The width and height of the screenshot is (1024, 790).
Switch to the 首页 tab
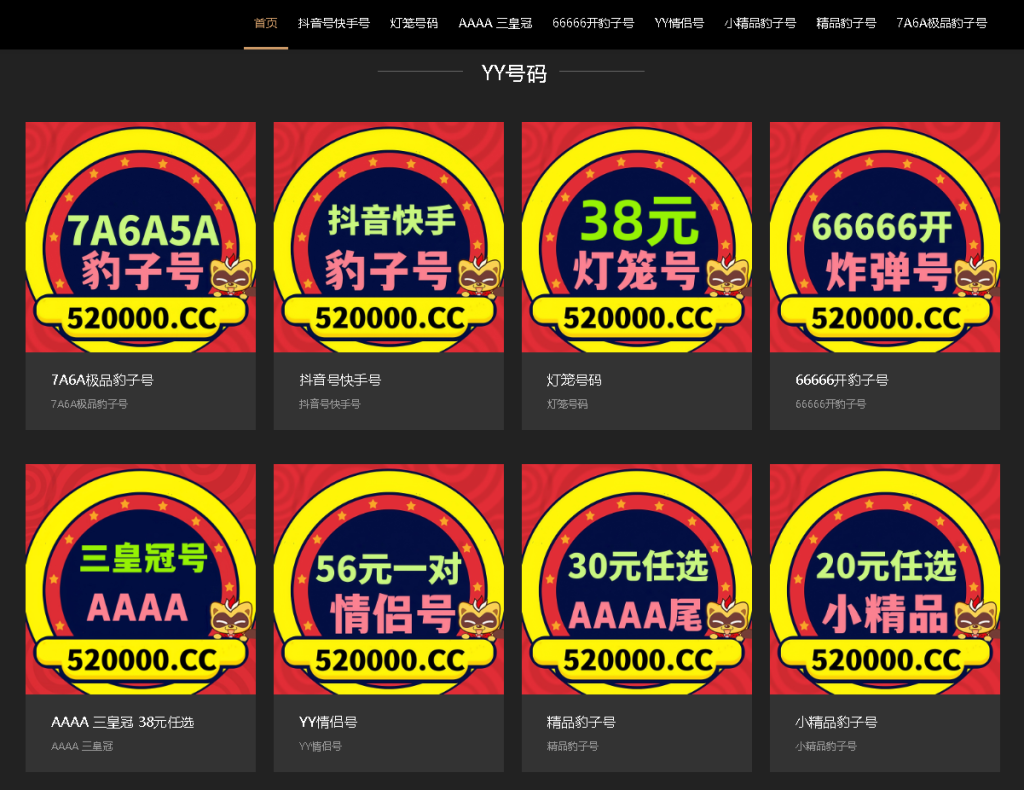click(265, 23)
